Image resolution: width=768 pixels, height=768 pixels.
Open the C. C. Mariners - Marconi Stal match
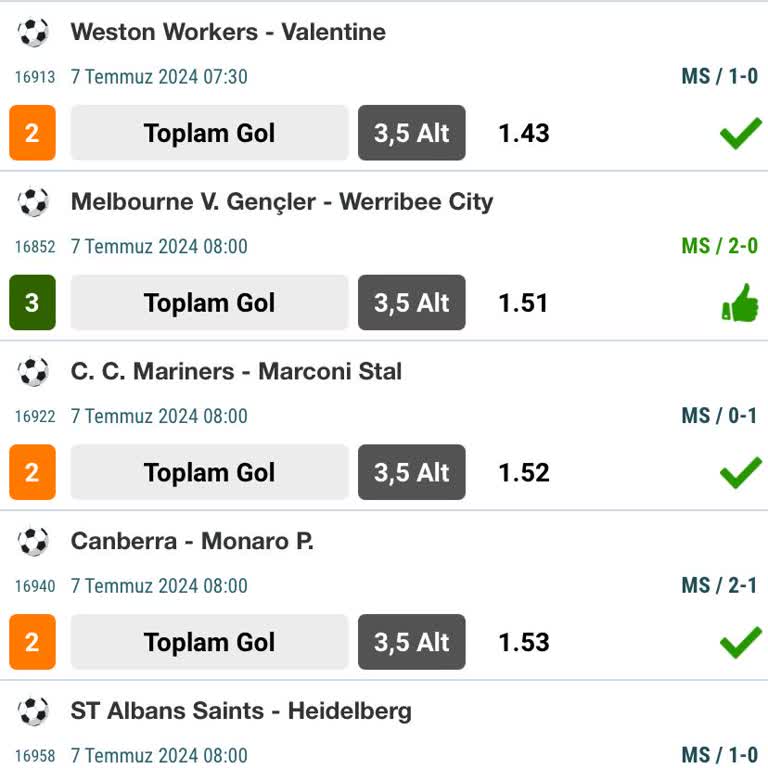click(x=236, y=372)
